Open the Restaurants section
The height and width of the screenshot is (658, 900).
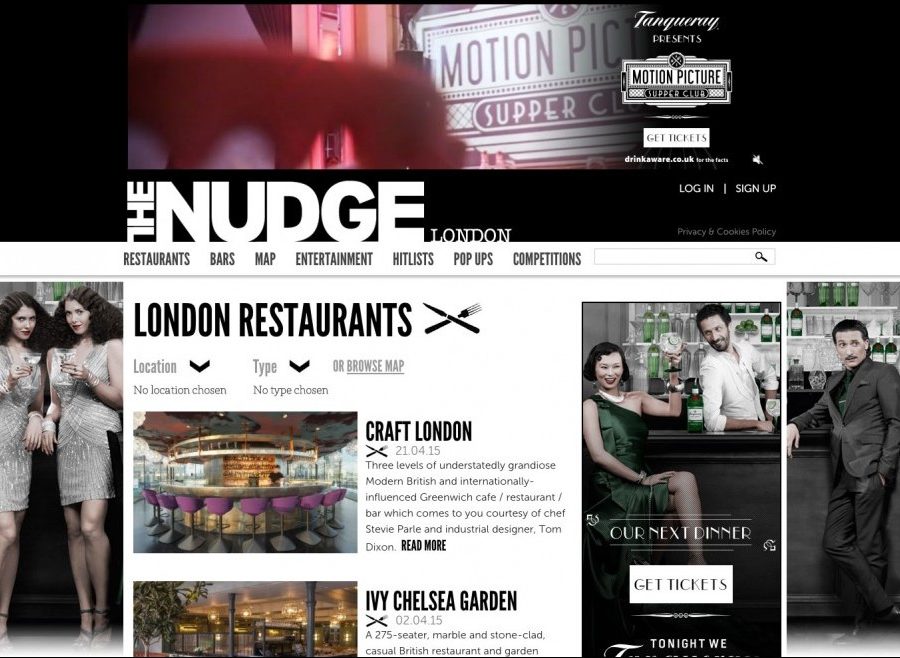click(x=157, y=259)
